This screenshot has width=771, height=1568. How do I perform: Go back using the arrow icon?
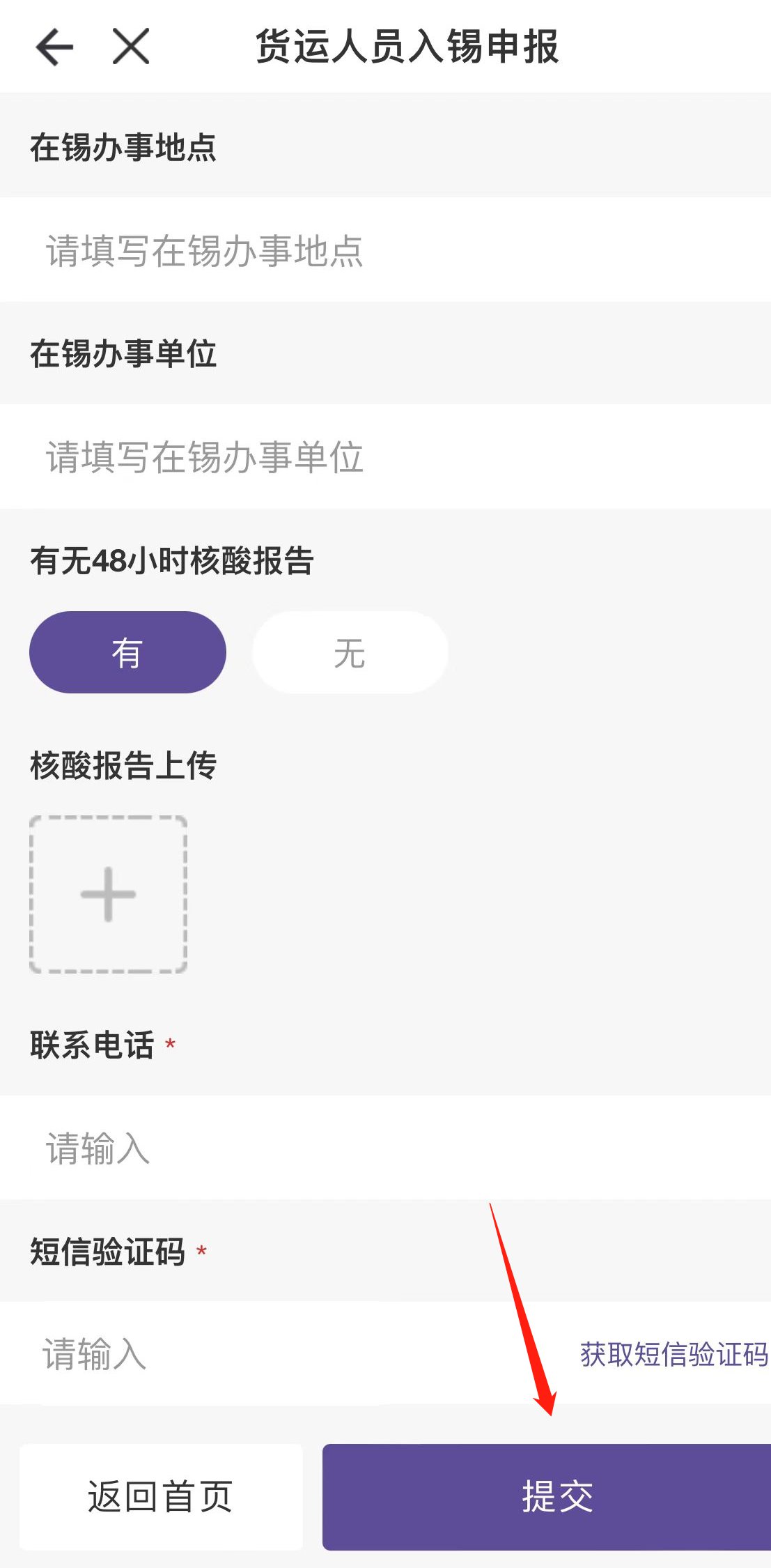point(54,47)
